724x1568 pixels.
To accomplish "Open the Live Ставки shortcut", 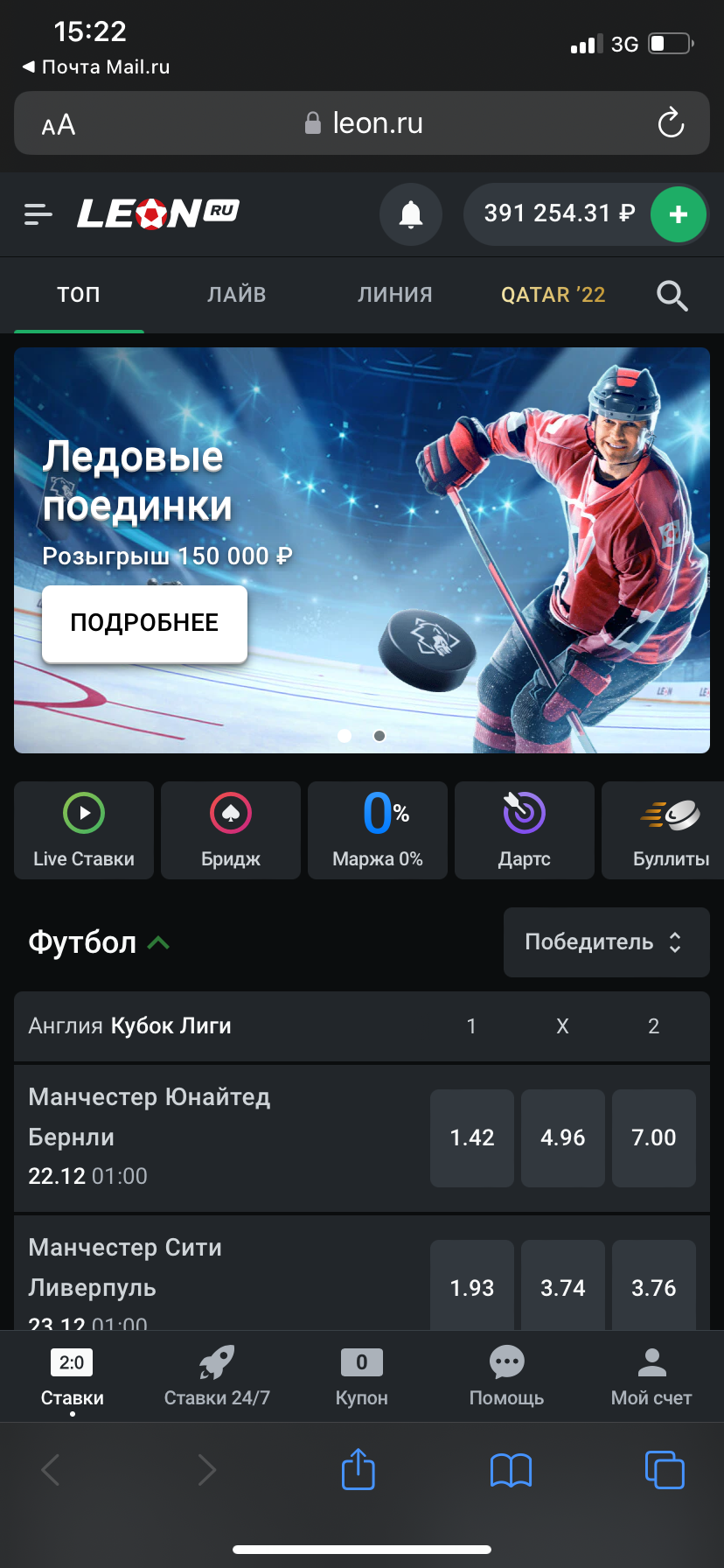I will 84,829.
